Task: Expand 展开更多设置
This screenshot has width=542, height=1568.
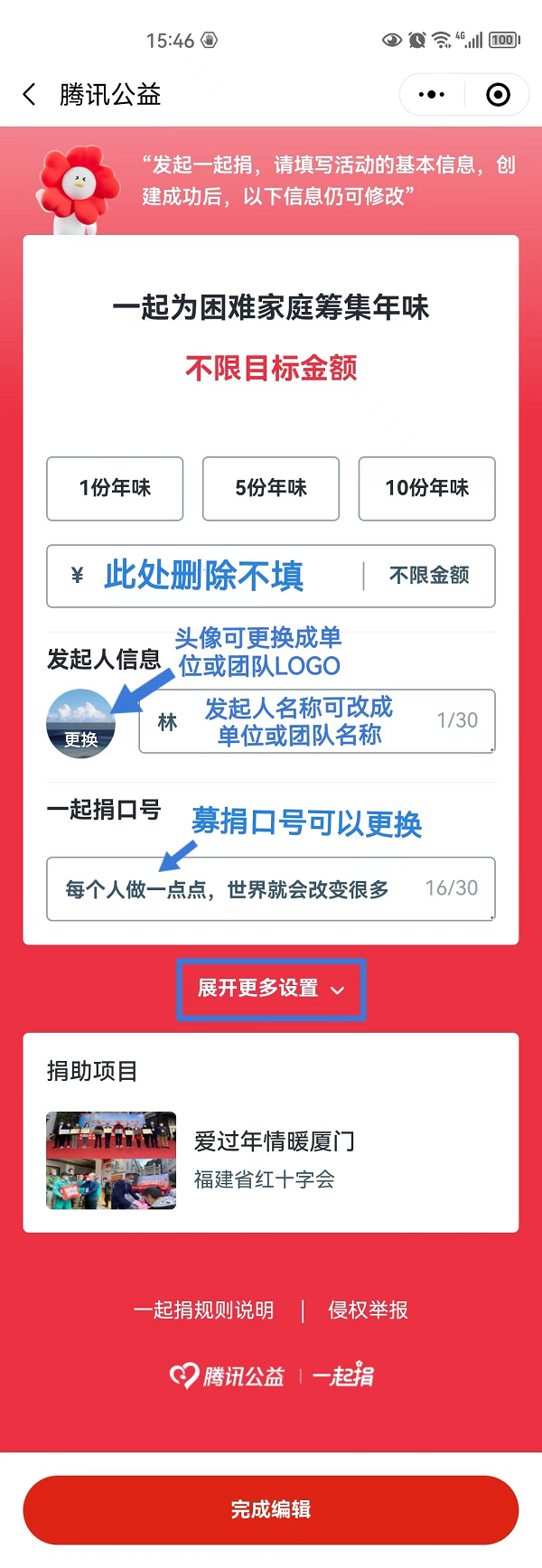Action: [271, 989]
